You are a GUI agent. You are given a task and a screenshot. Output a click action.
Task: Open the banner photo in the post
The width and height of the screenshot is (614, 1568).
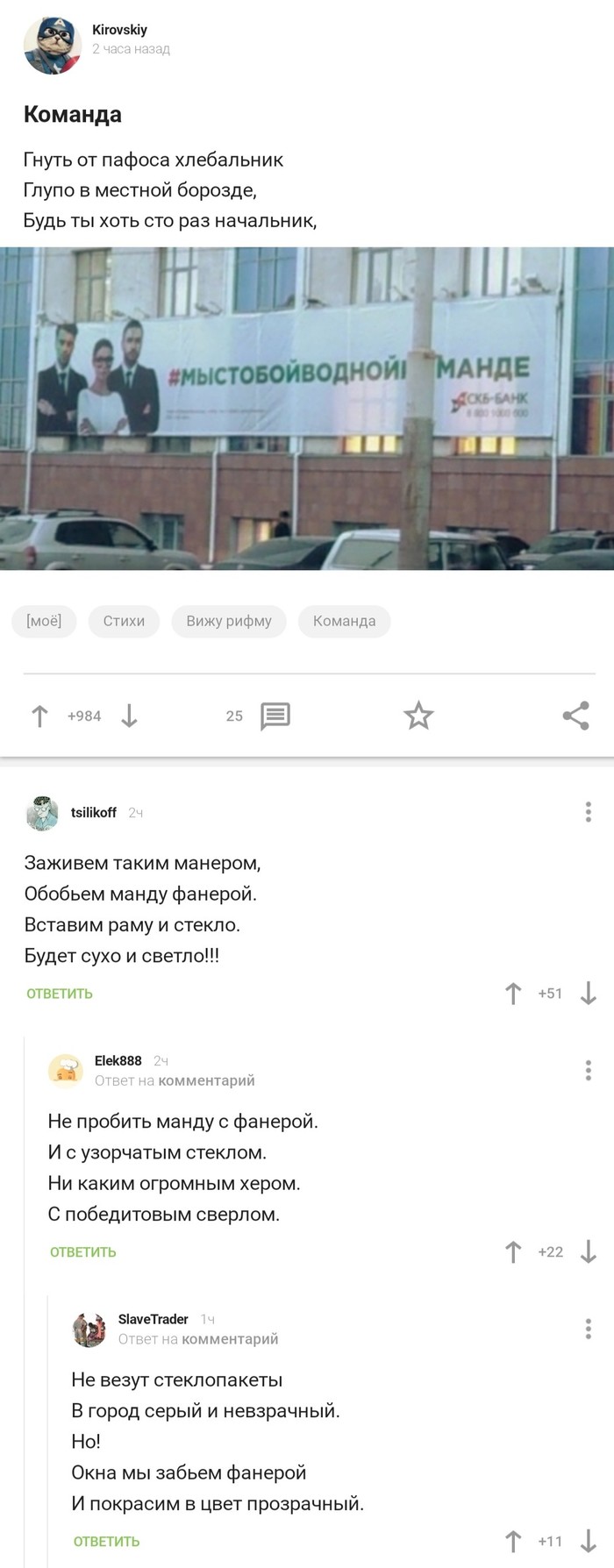point(307,408)
